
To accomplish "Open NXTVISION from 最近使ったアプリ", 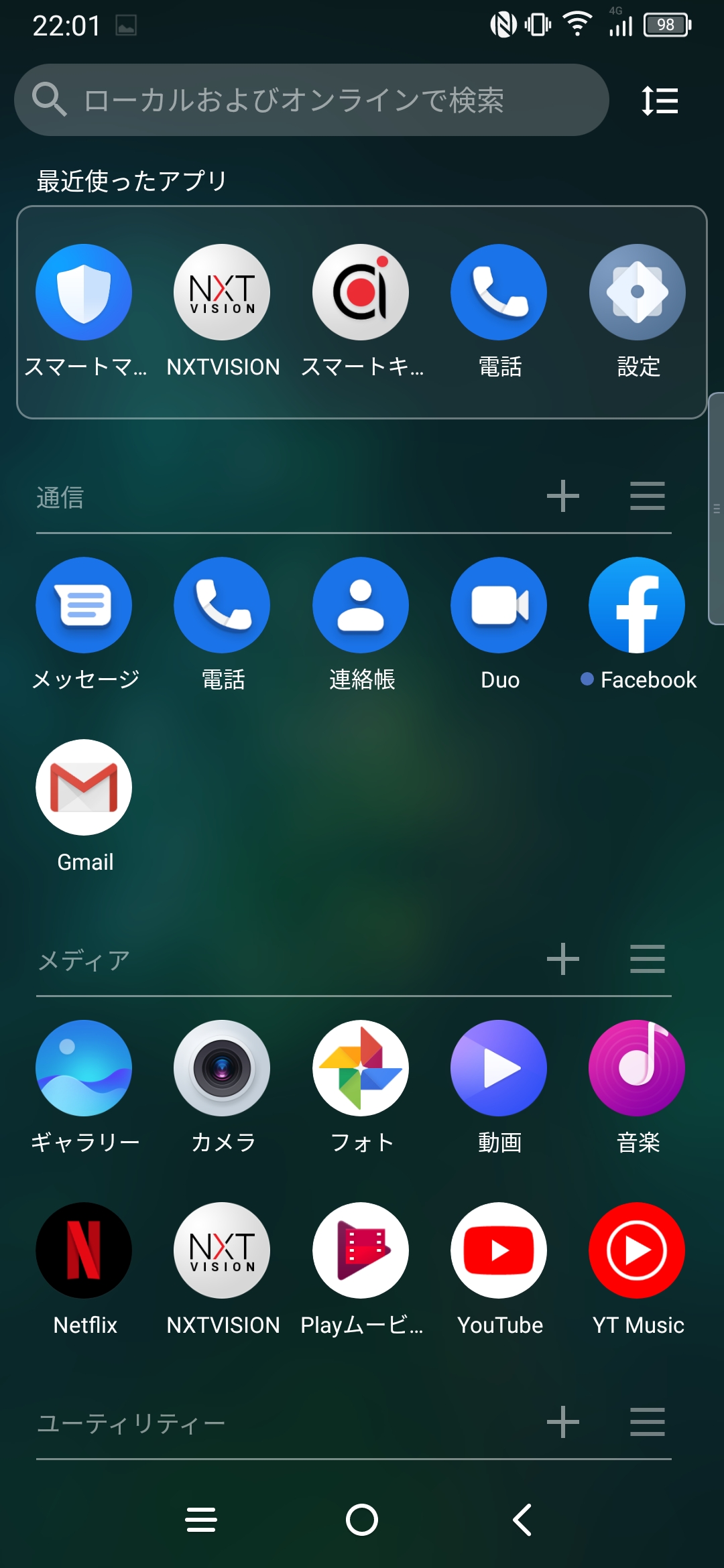I will tap(222, 292).
